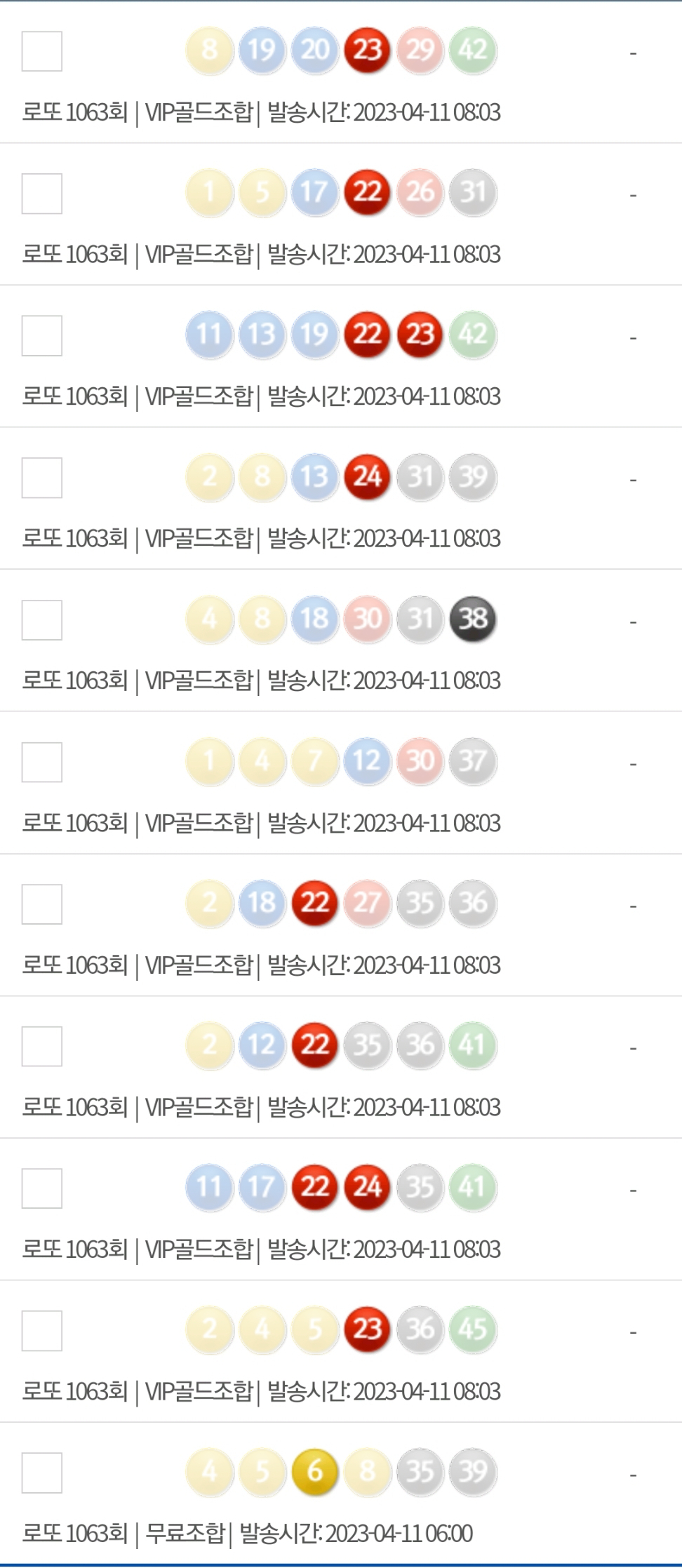The image size is (682, 1568).
Task: Select the free combination 4 5 6 8 35 39
Action: pyautogui.click(x=42, y=1473)
